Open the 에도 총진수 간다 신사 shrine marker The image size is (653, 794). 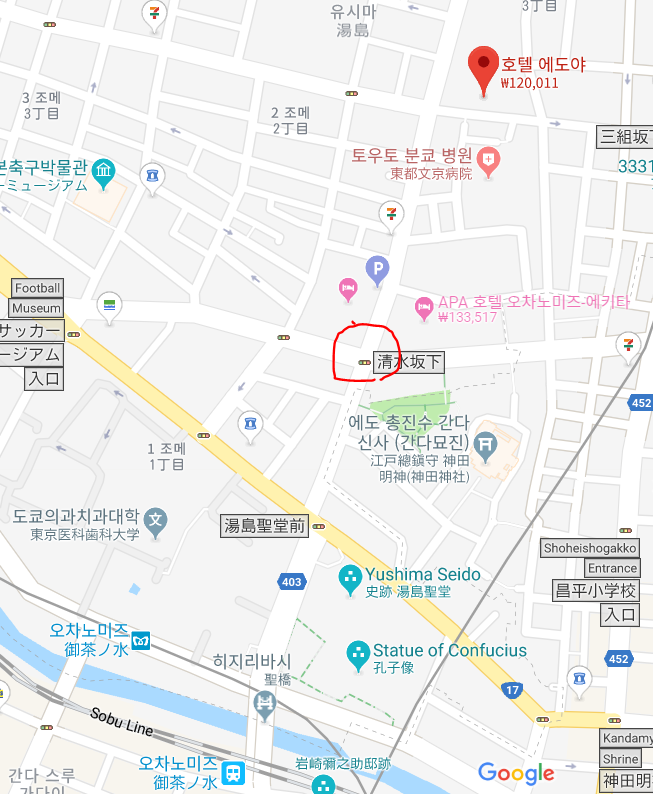486,441
